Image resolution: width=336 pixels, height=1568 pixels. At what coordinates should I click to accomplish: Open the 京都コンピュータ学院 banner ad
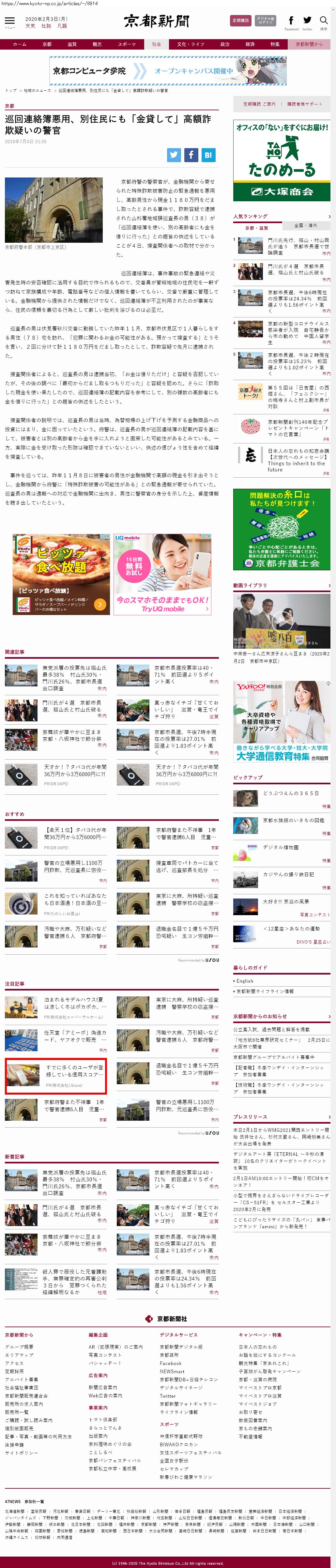click(168, 71)
